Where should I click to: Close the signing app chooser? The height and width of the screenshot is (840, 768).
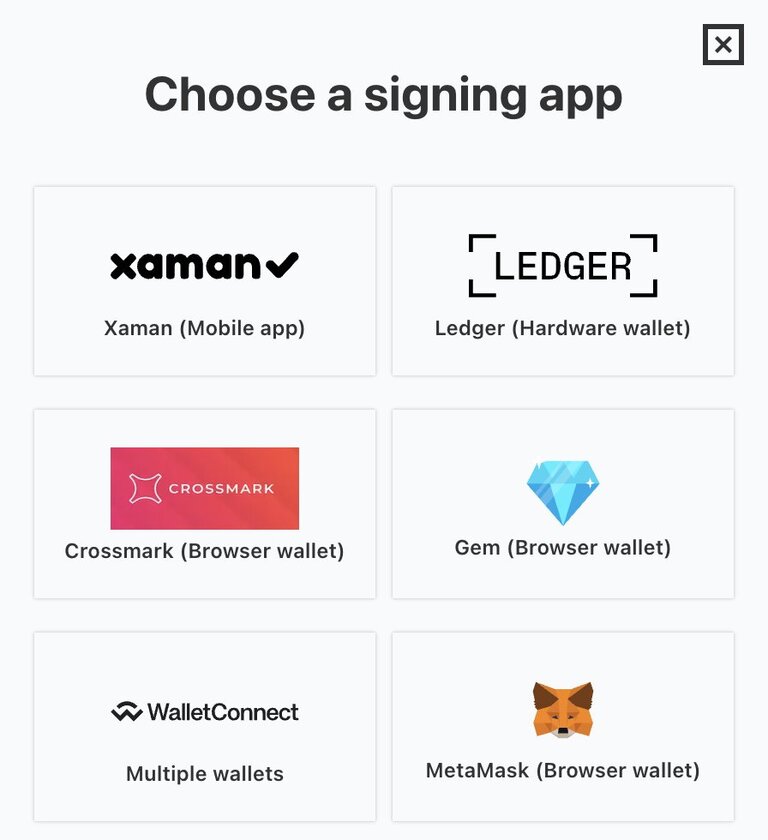click(x=723, y=45)
